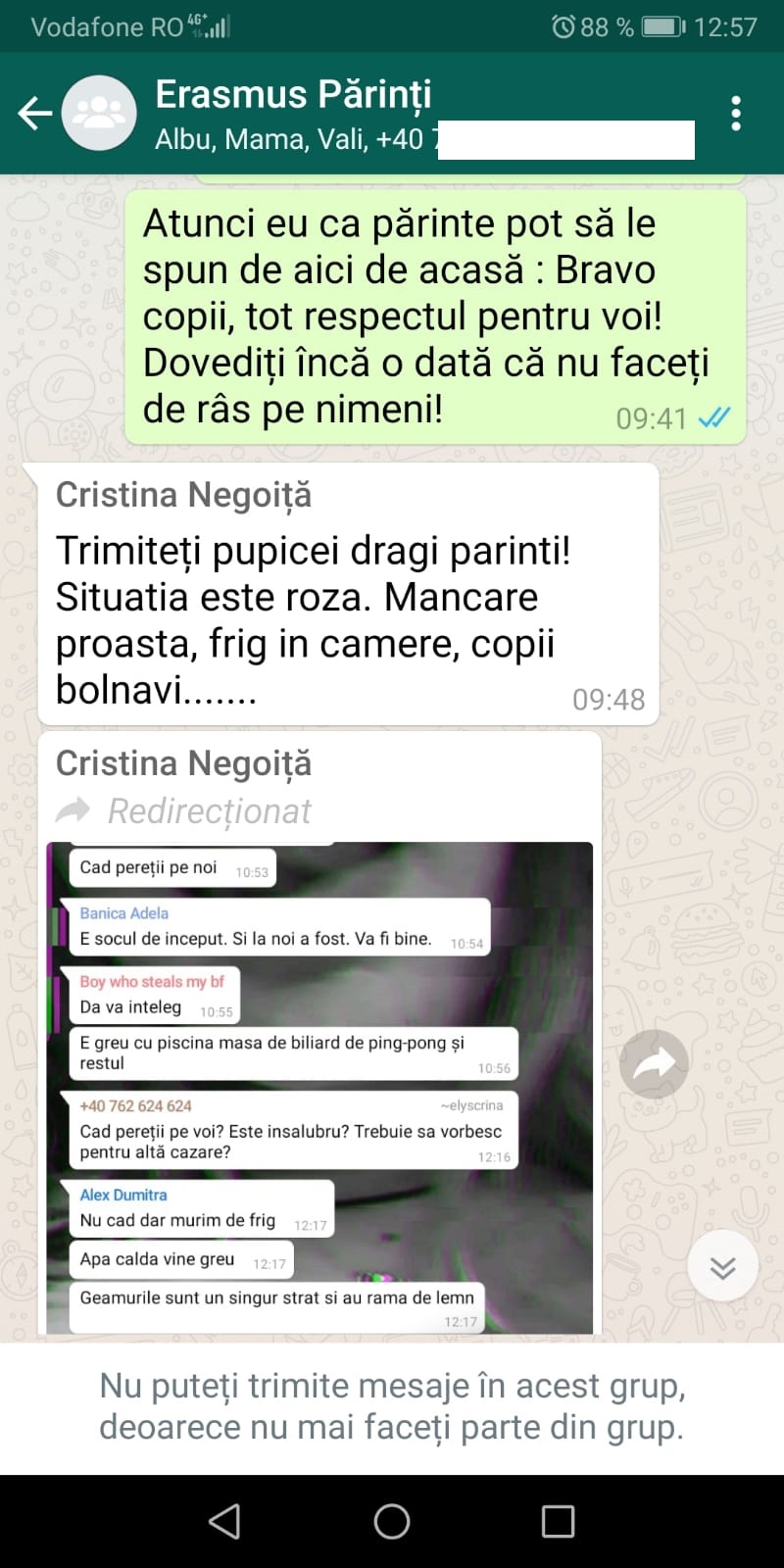Screen dimensions: 784x1568
Task: Go back from the Erasmus Părinți chat
Action: coord(35,114)
